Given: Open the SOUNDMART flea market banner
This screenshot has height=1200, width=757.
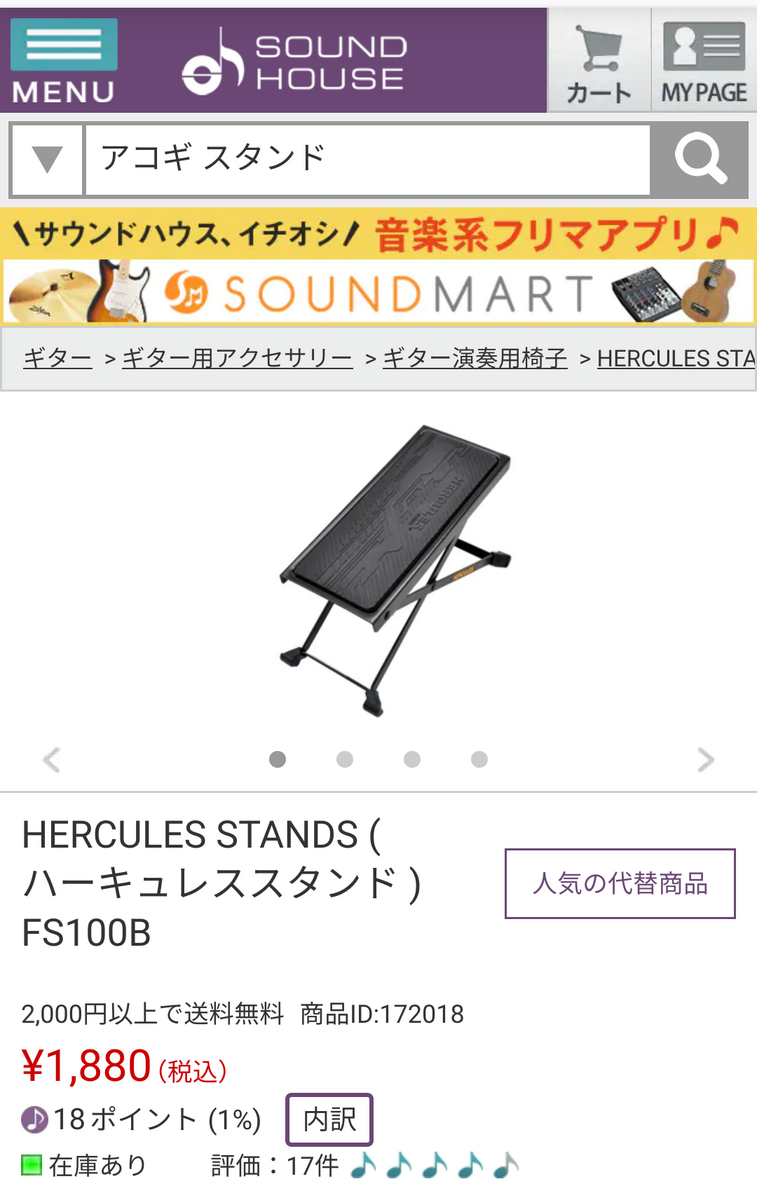Looking at the screenshot, I should [378, 267].
